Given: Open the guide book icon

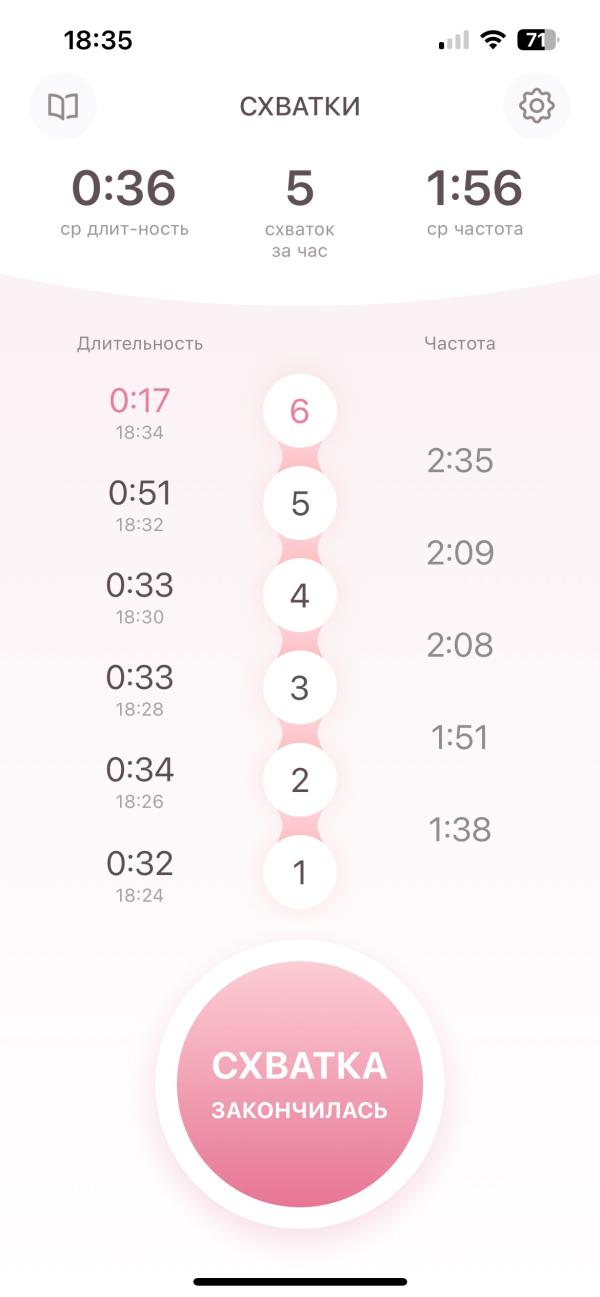Looking at the screenshot, I should coord(63,106).
